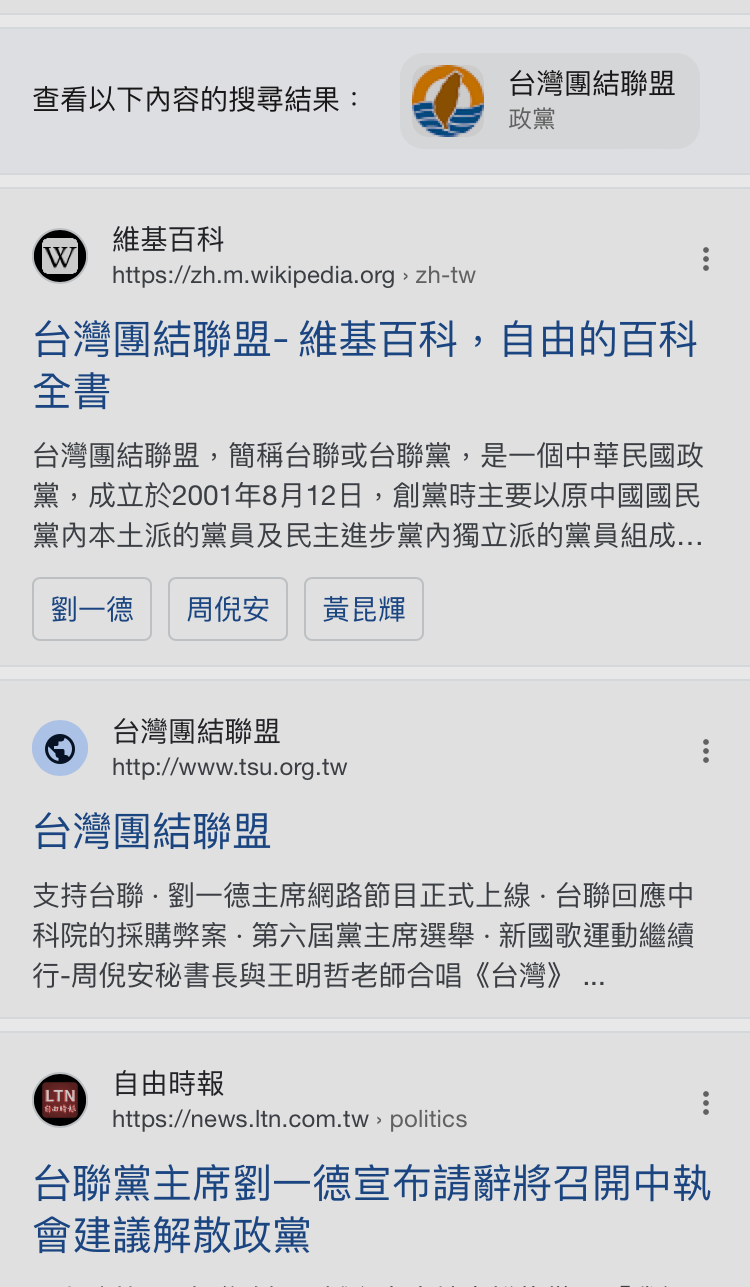
Task: Select the 黃昆輝 chip
Action: click(364, 609)
